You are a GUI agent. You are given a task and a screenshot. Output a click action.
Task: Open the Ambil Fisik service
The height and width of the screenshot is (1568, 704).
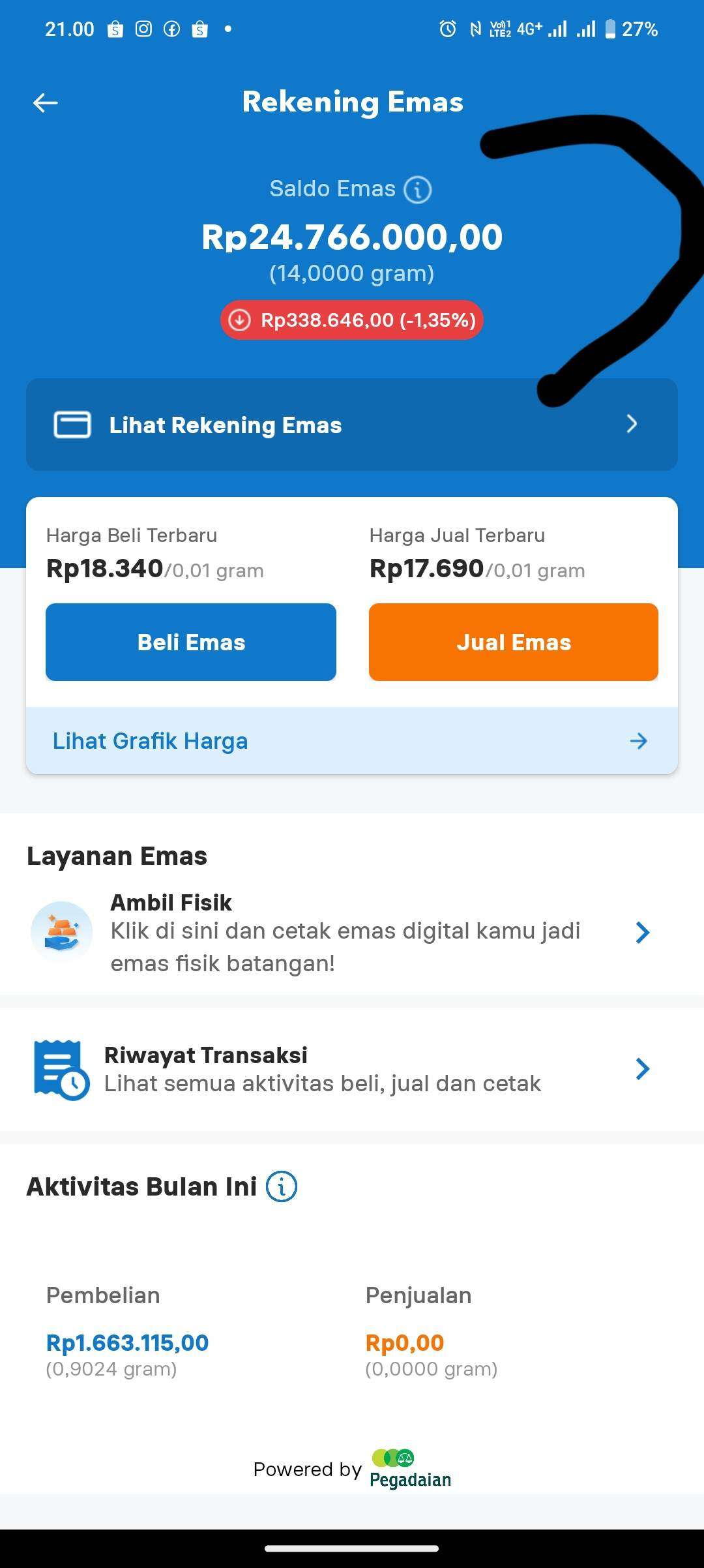click(x=352, y=933)
